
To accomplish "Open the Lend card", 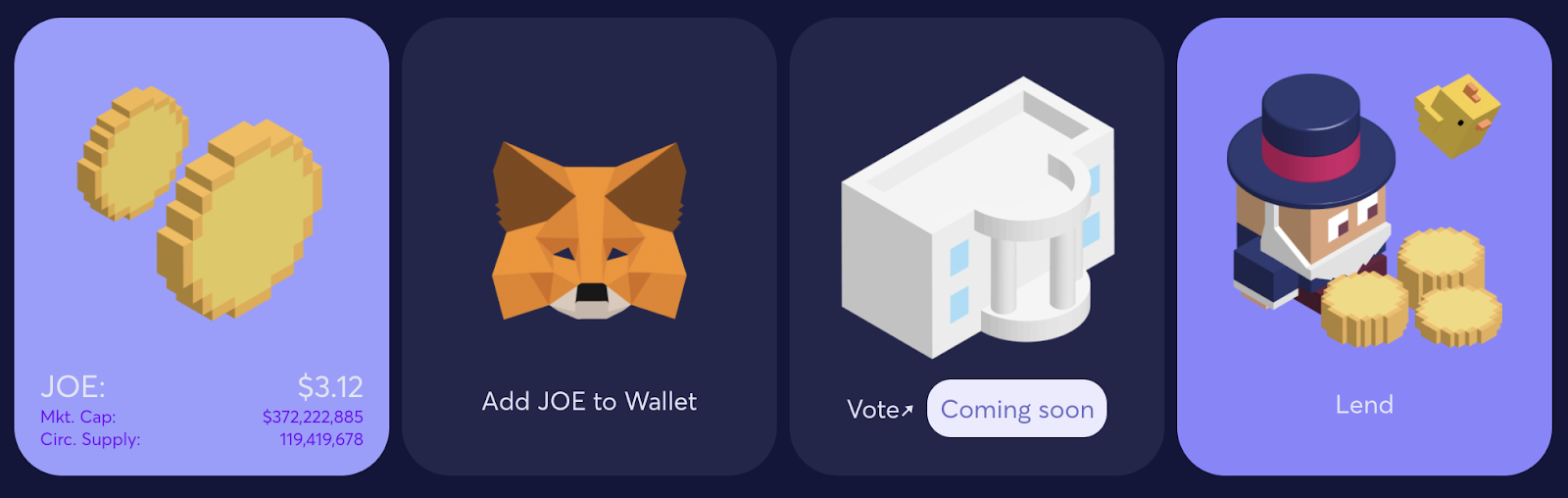I will pos(1364,246).
